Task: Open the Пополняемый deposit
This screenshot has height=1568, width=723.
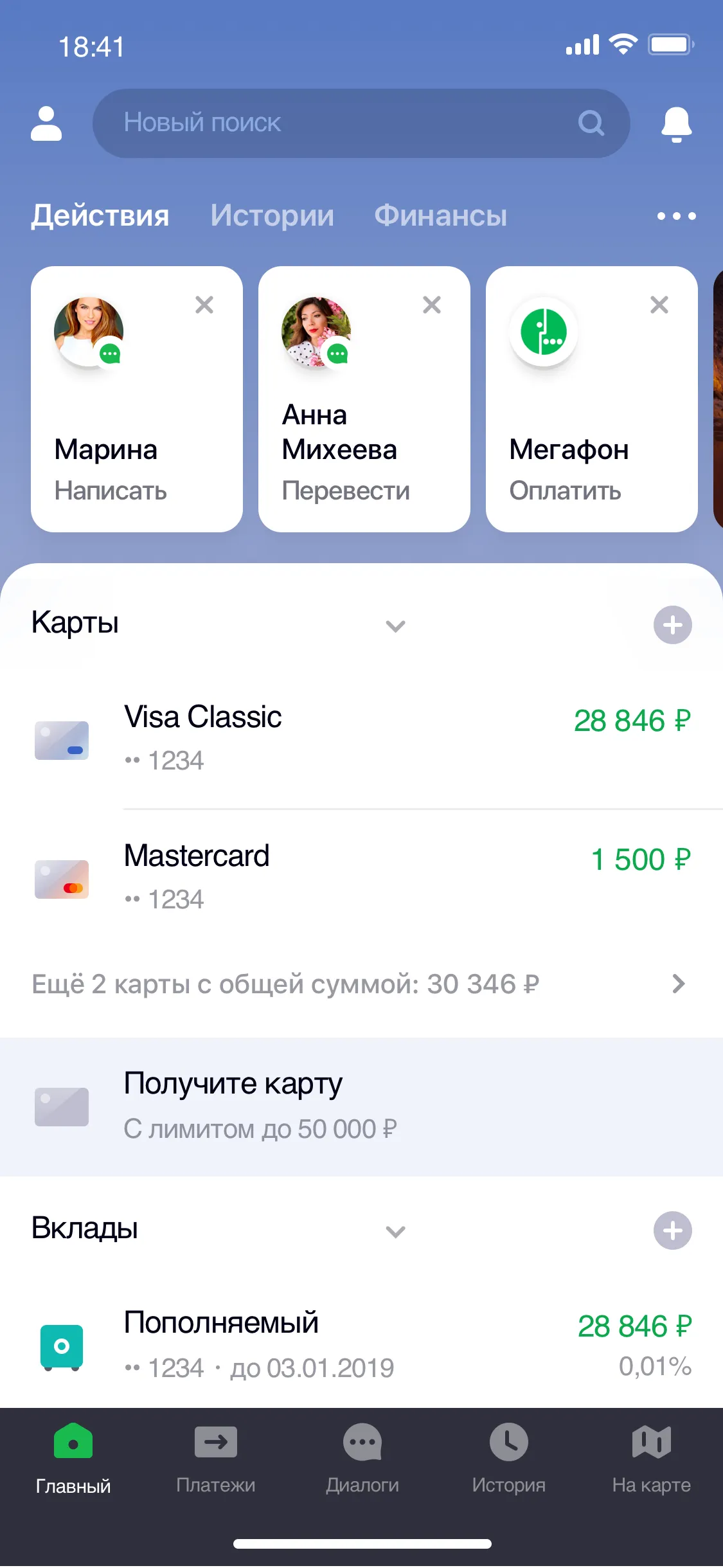Action: pyautogui.click(x=361, y=1345)
